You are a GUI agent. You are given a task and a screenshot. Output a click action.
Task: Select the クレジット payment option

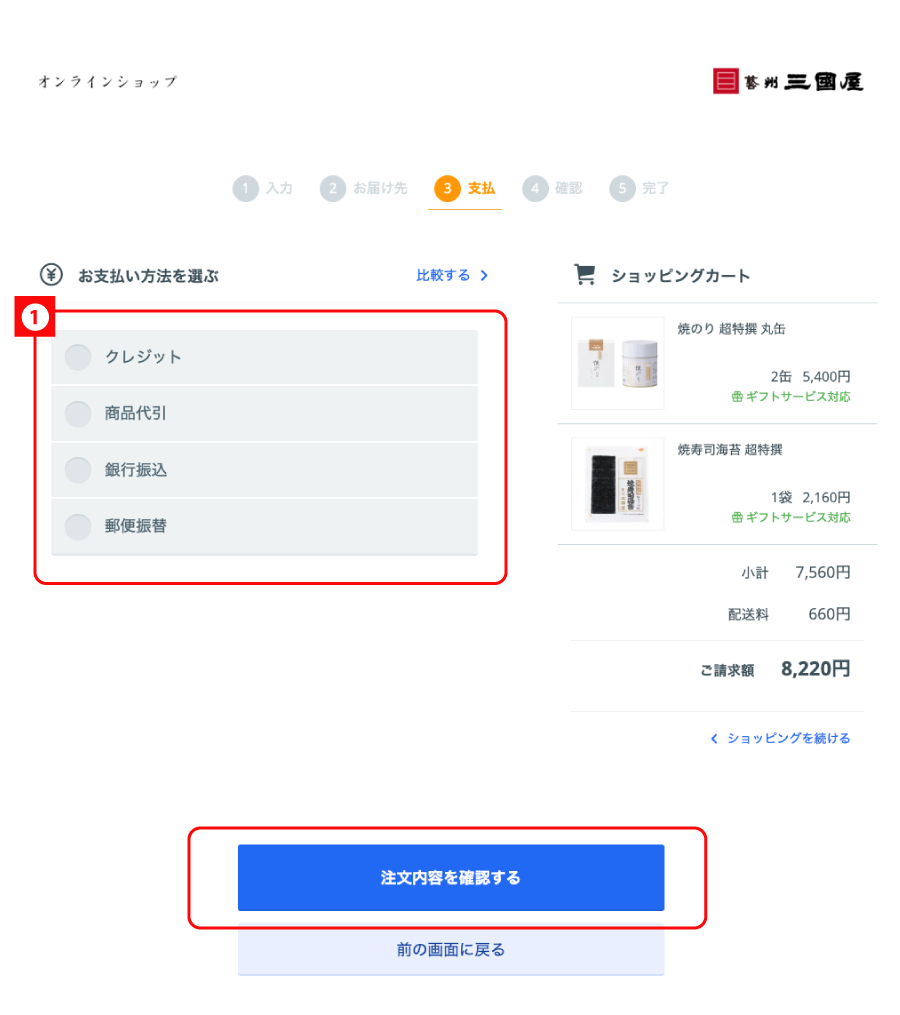point(79,357)
